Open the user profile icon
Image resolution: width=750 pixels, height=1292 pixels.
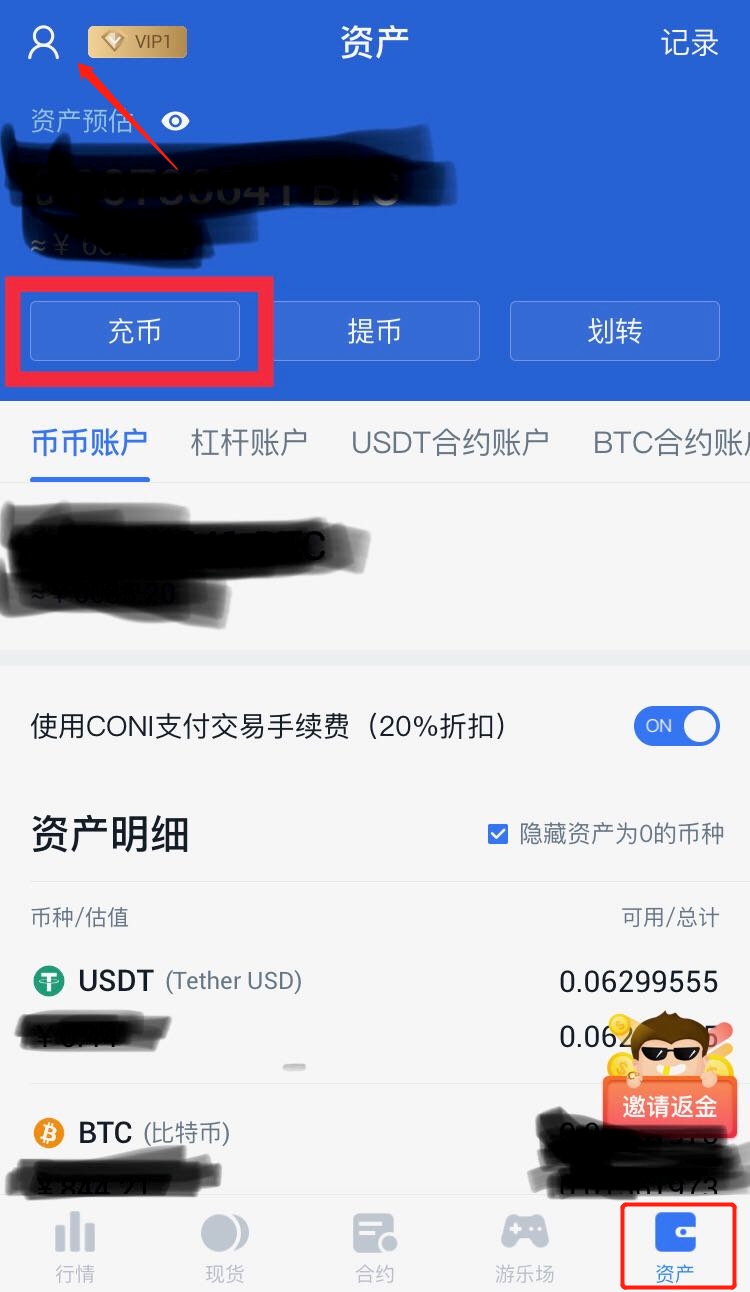click(44, 43)
